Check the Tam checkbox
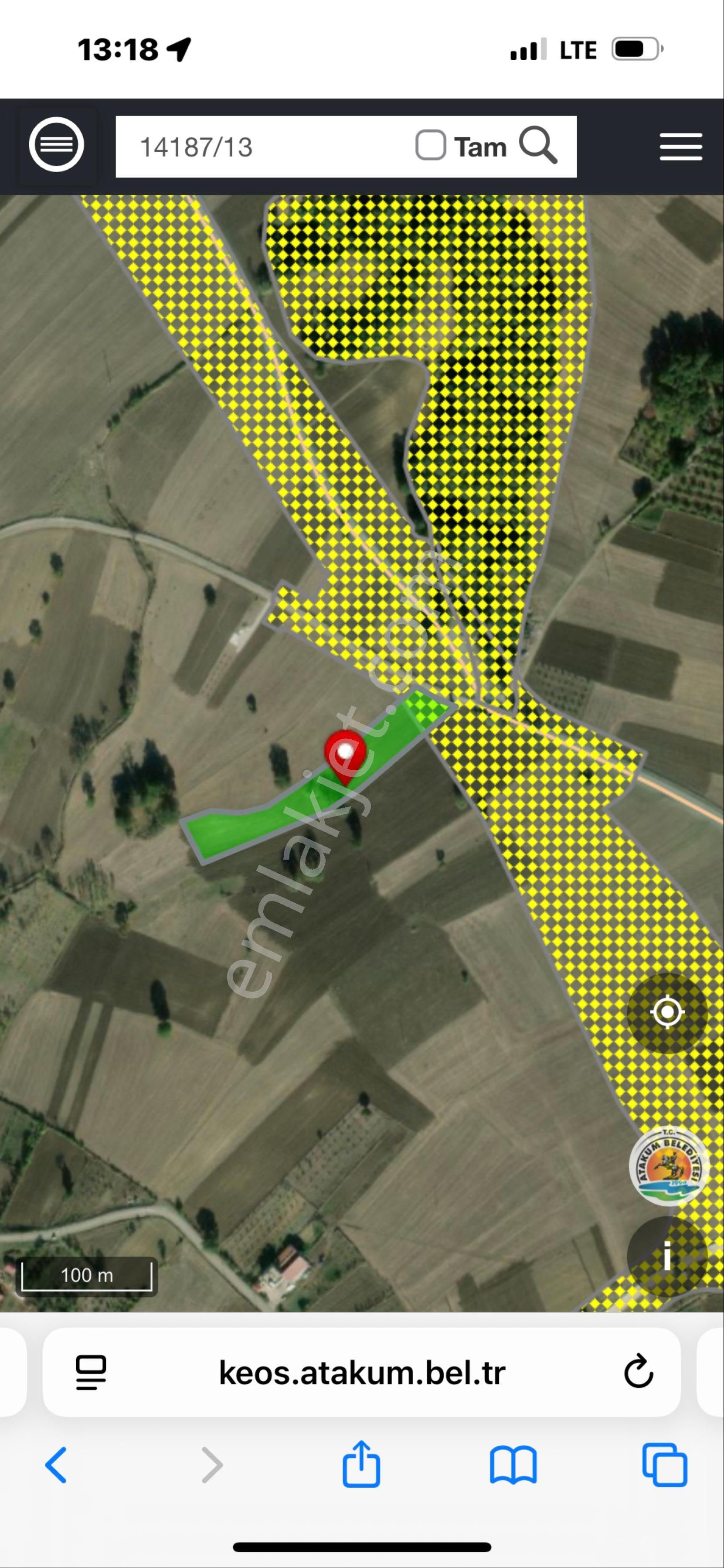The image size is (724, 1568). [430, 146]
